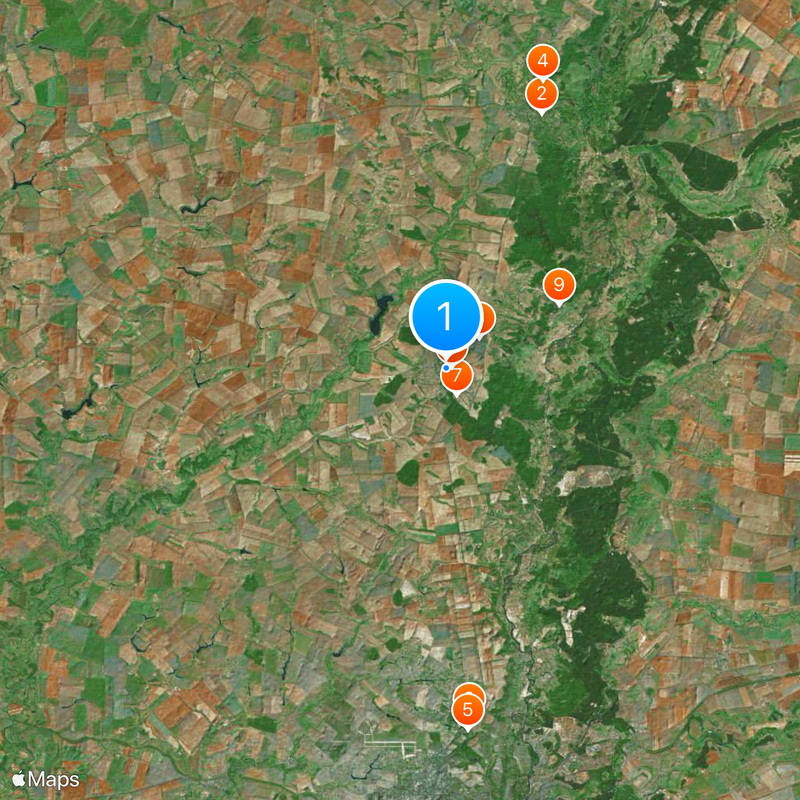Tap the map pin numbered 7
This screenshot has width=800, height=800.
point(458,378)
